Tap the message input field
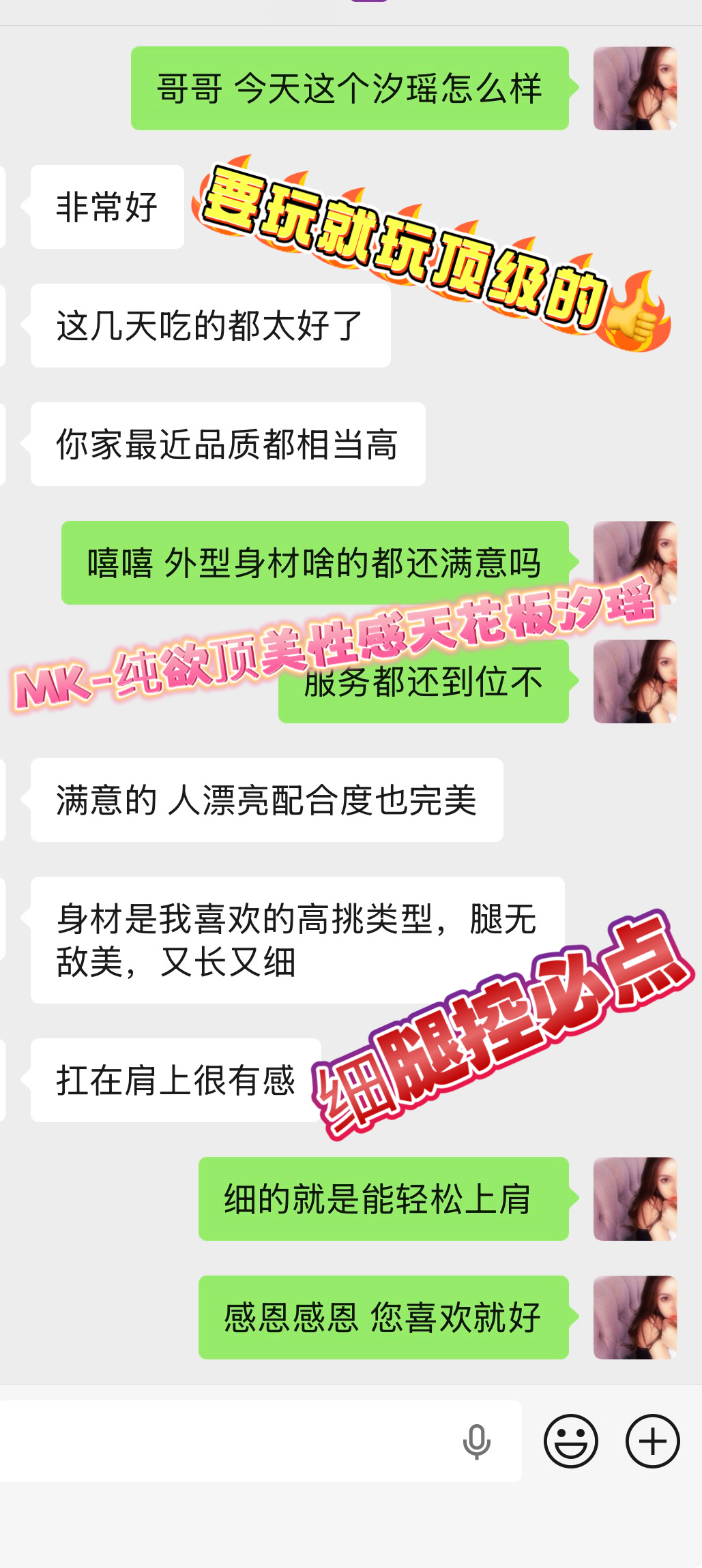The width and height of the screenshot is (702, 1568). (x=225, y=1441)
